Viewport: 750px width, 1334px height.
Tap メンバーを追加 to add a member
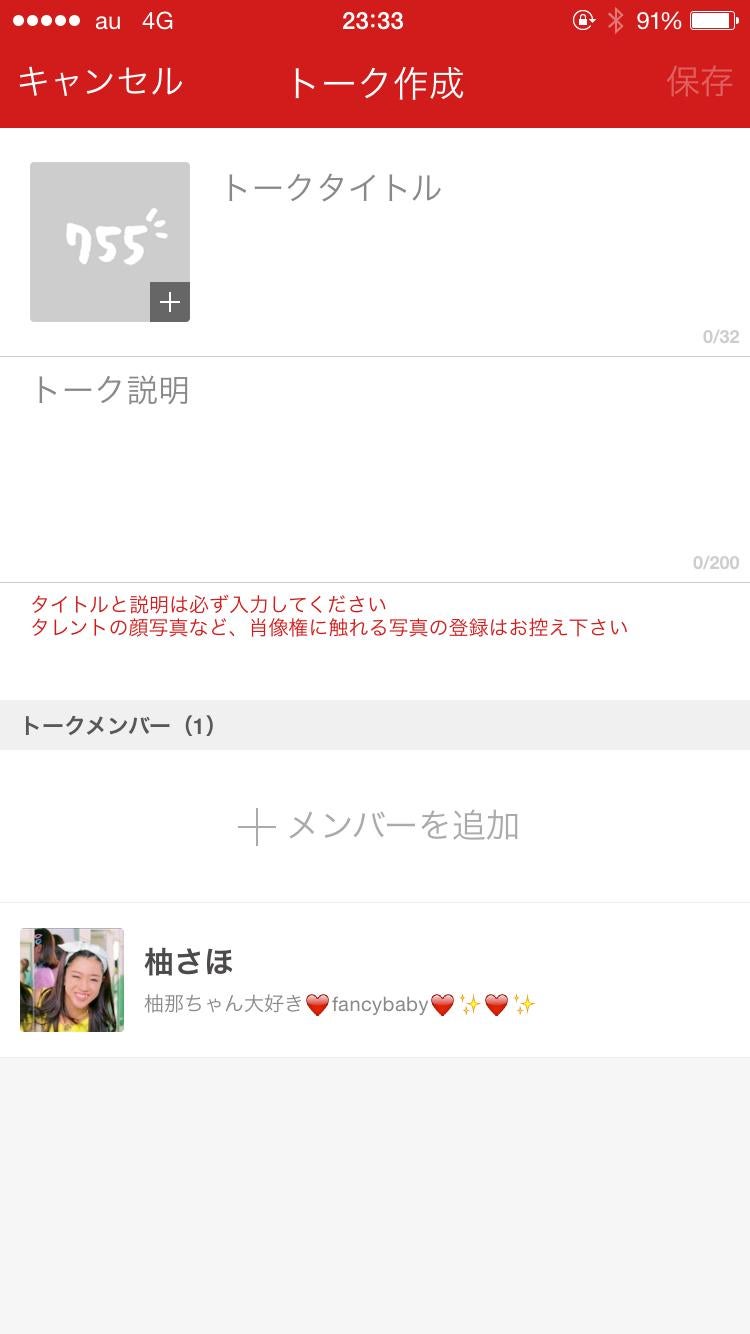[378, 826]
